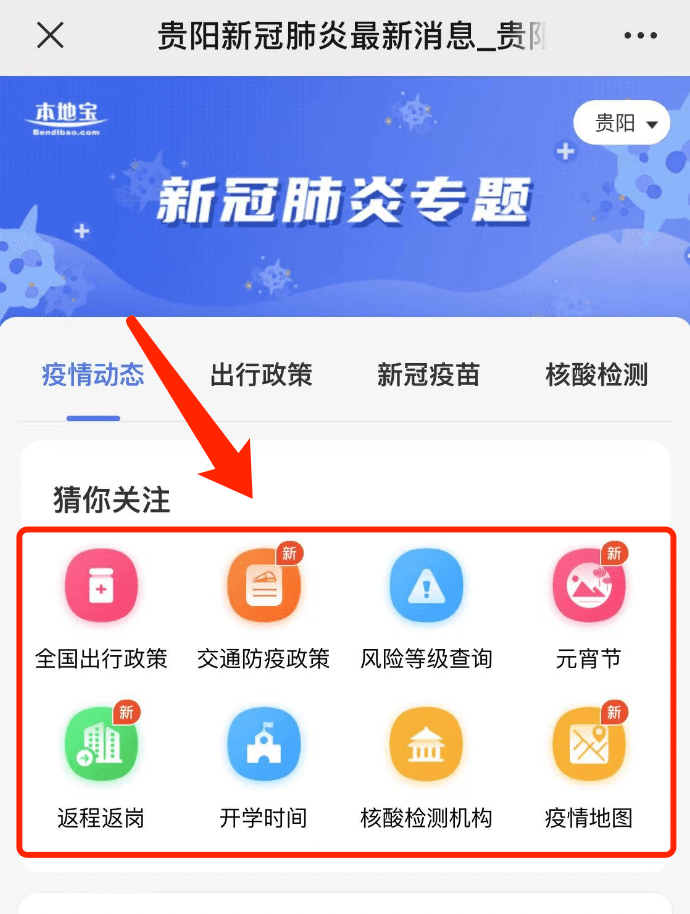
Task: Open 开学时间
Action: [x=263, y=746]
